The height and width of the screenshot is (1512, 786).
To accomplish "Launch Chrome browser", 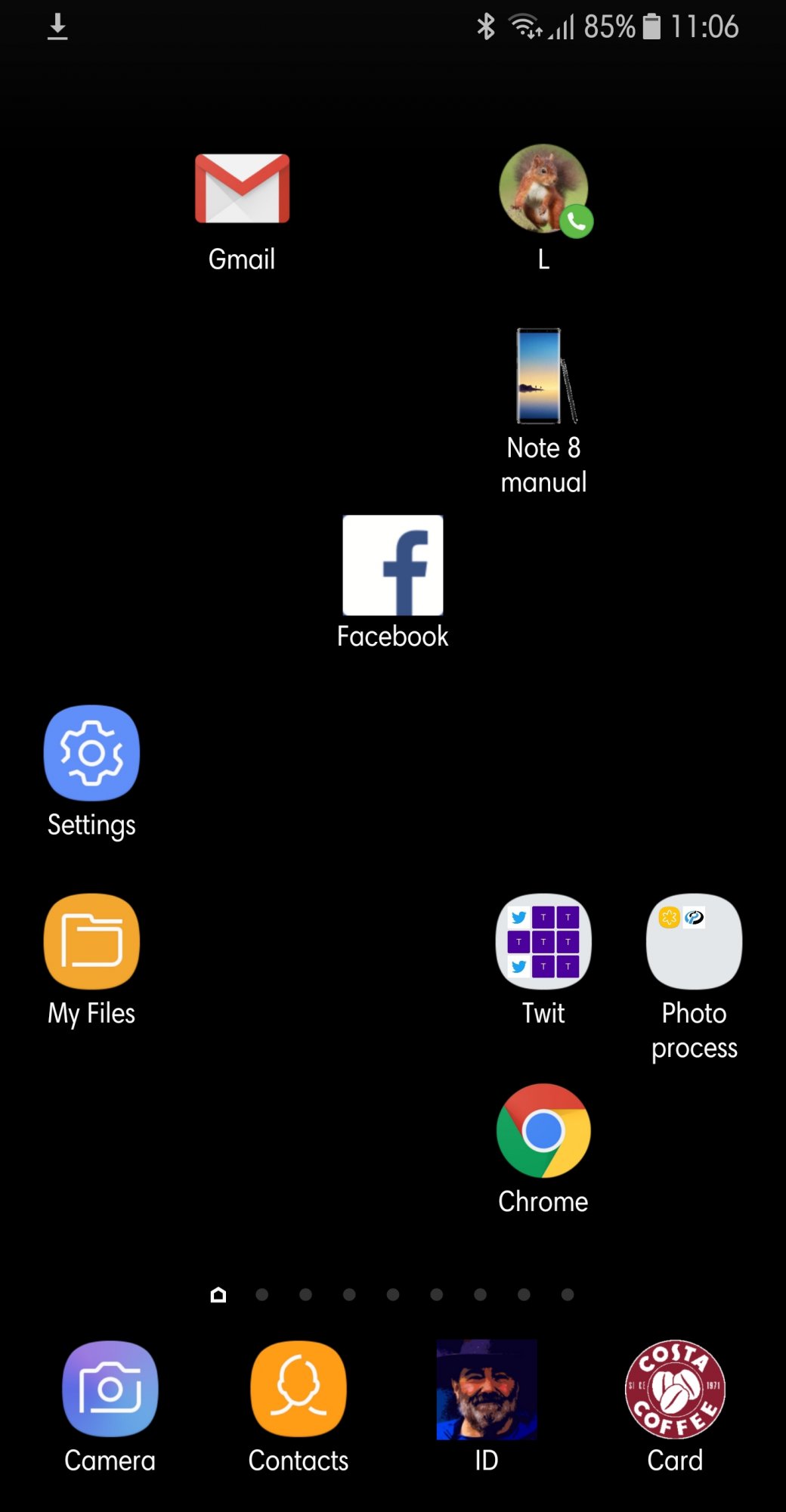I will point(543,1131).
